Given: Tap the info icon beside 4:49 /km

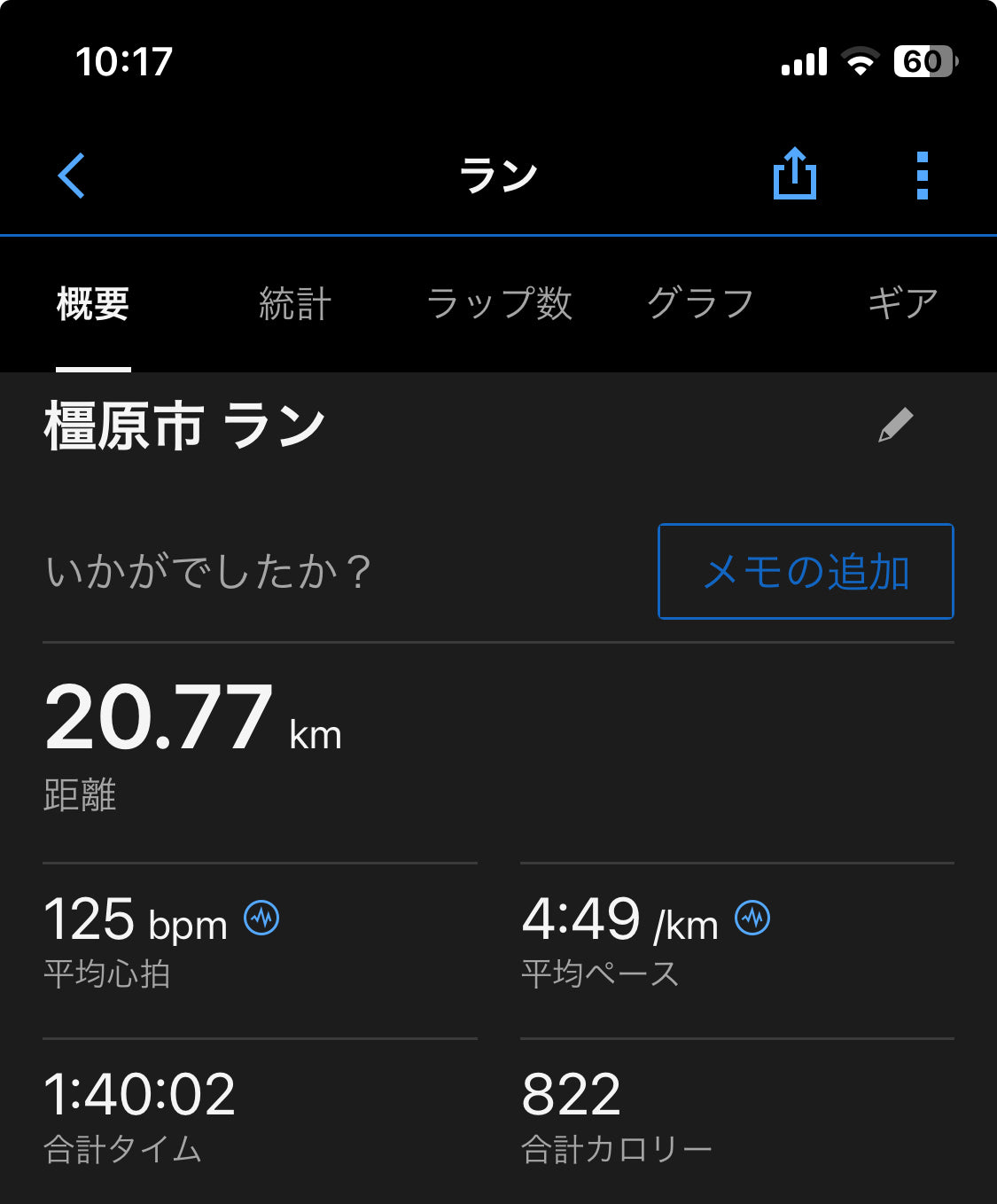Looking at the screenshot, I should point(752,918).
